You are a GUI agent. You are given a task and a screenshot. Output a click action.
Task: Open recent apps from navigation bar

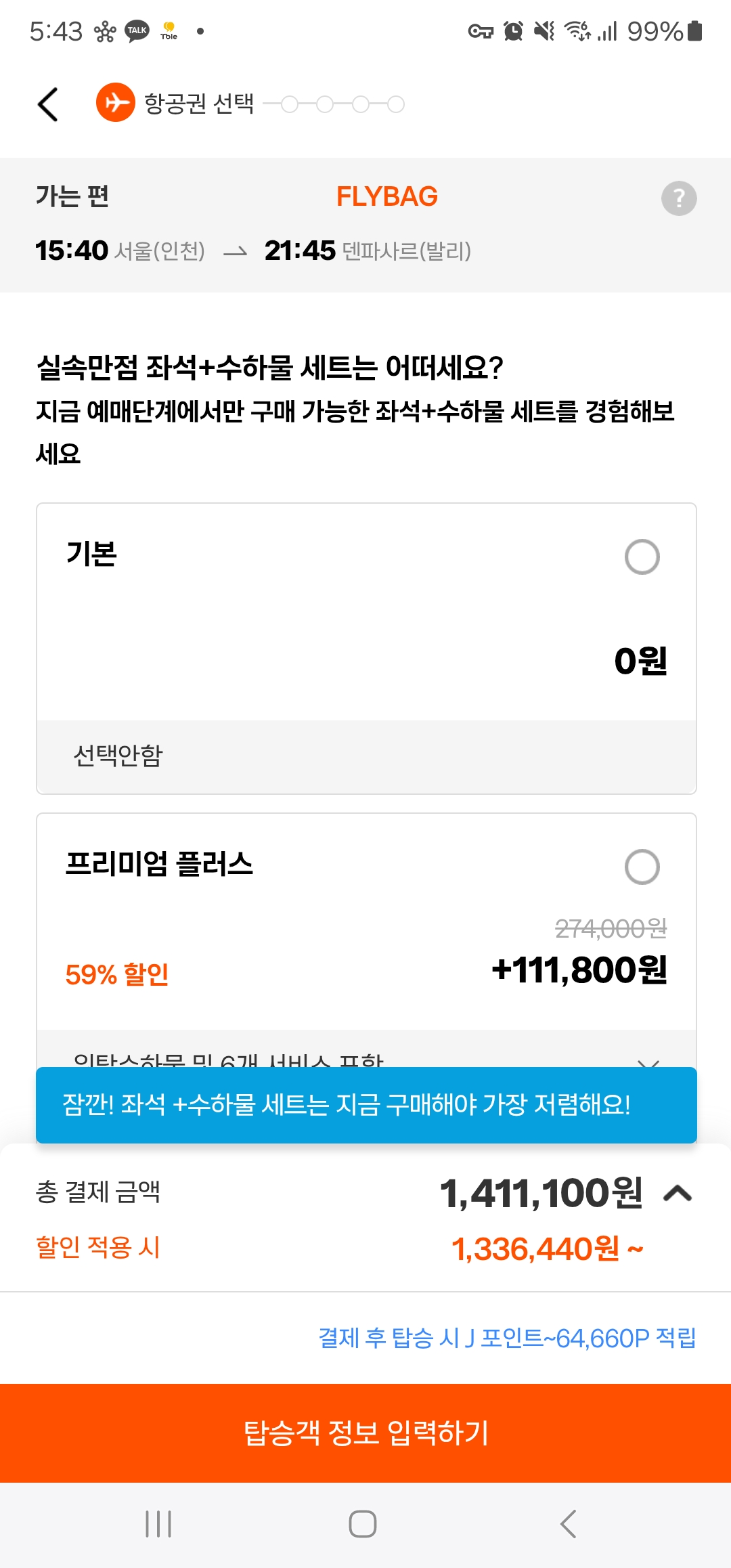pyautogui.click(x=158, y=1524)
